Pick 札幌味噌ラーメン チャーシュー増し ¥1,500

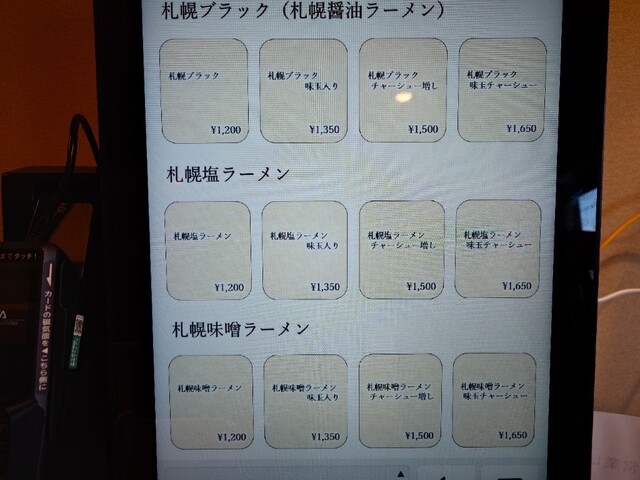401,400
